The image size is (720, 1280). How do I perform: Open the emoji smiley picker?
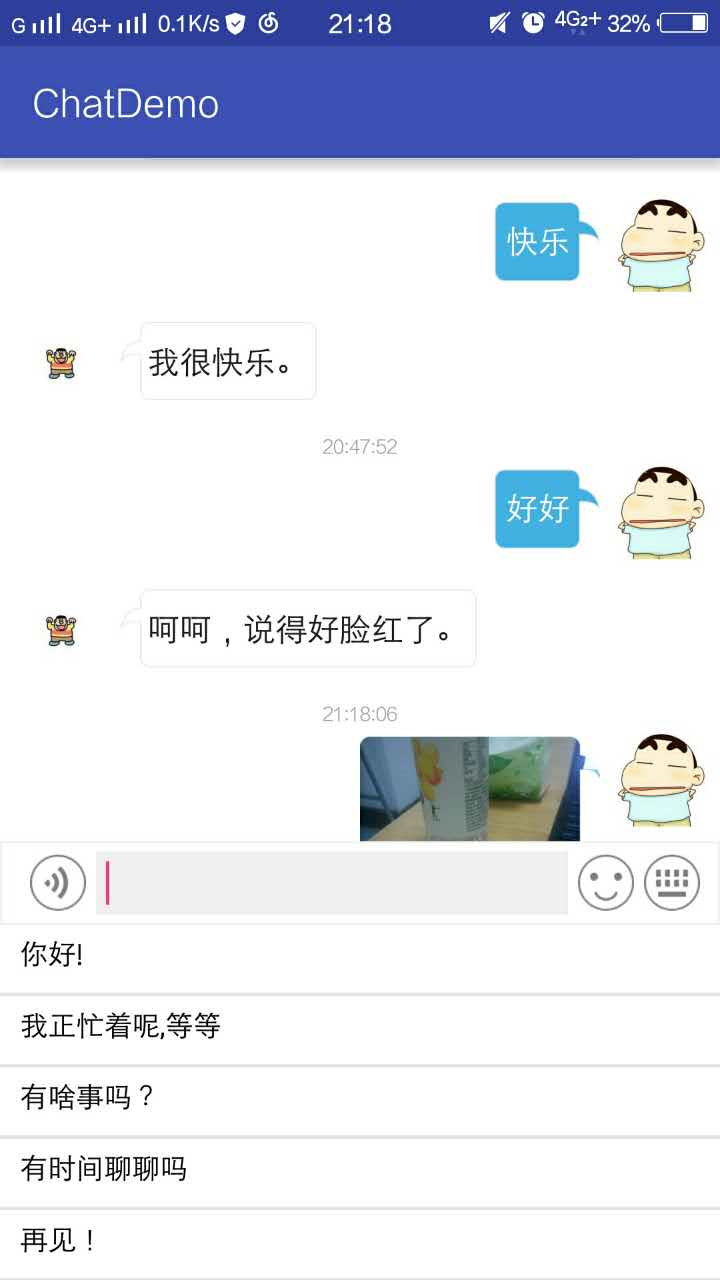(x=606, y=883)
